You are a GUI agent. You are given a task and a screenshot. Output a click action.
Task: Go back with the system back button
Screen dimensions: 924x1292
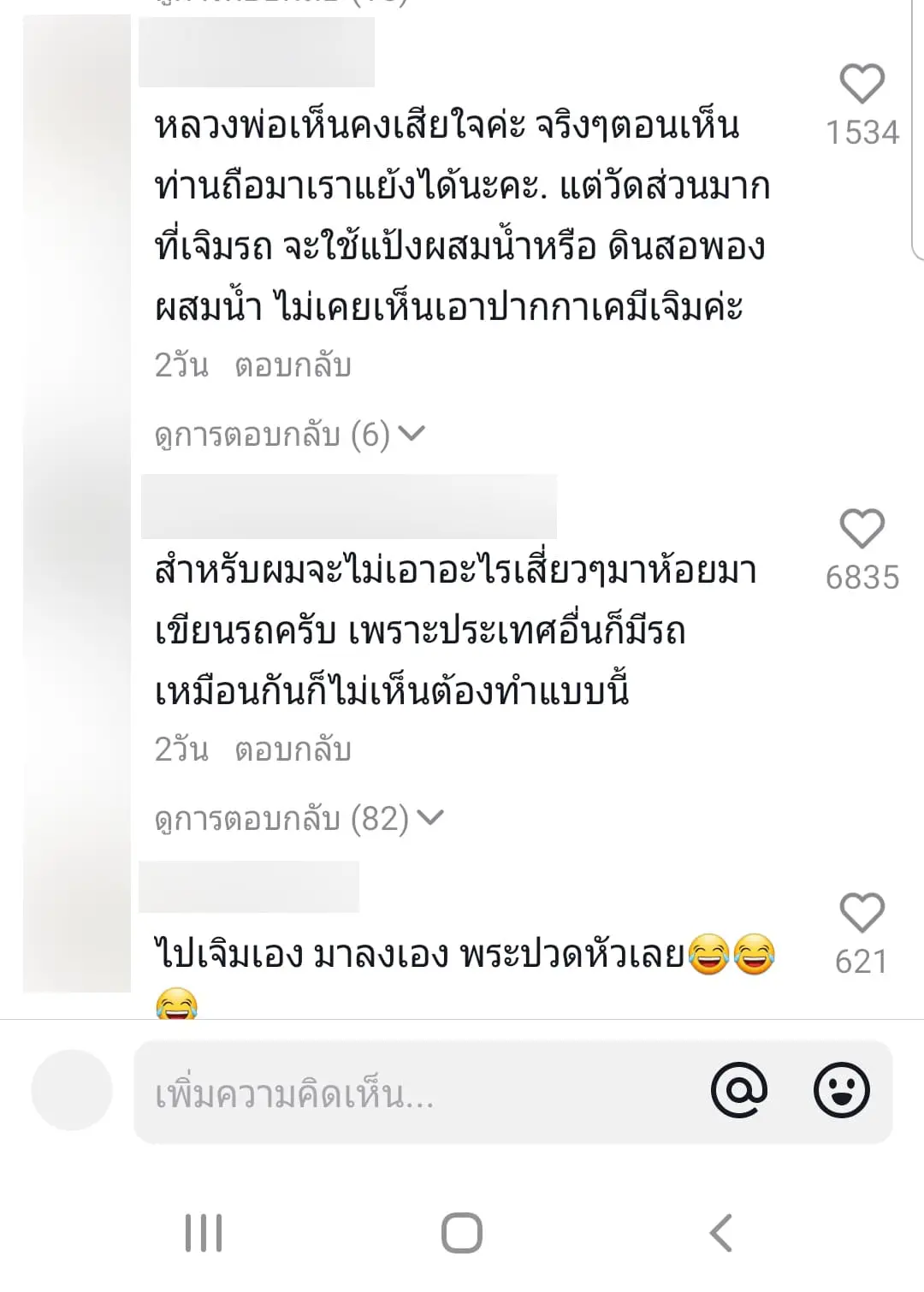click(721, 1233)
